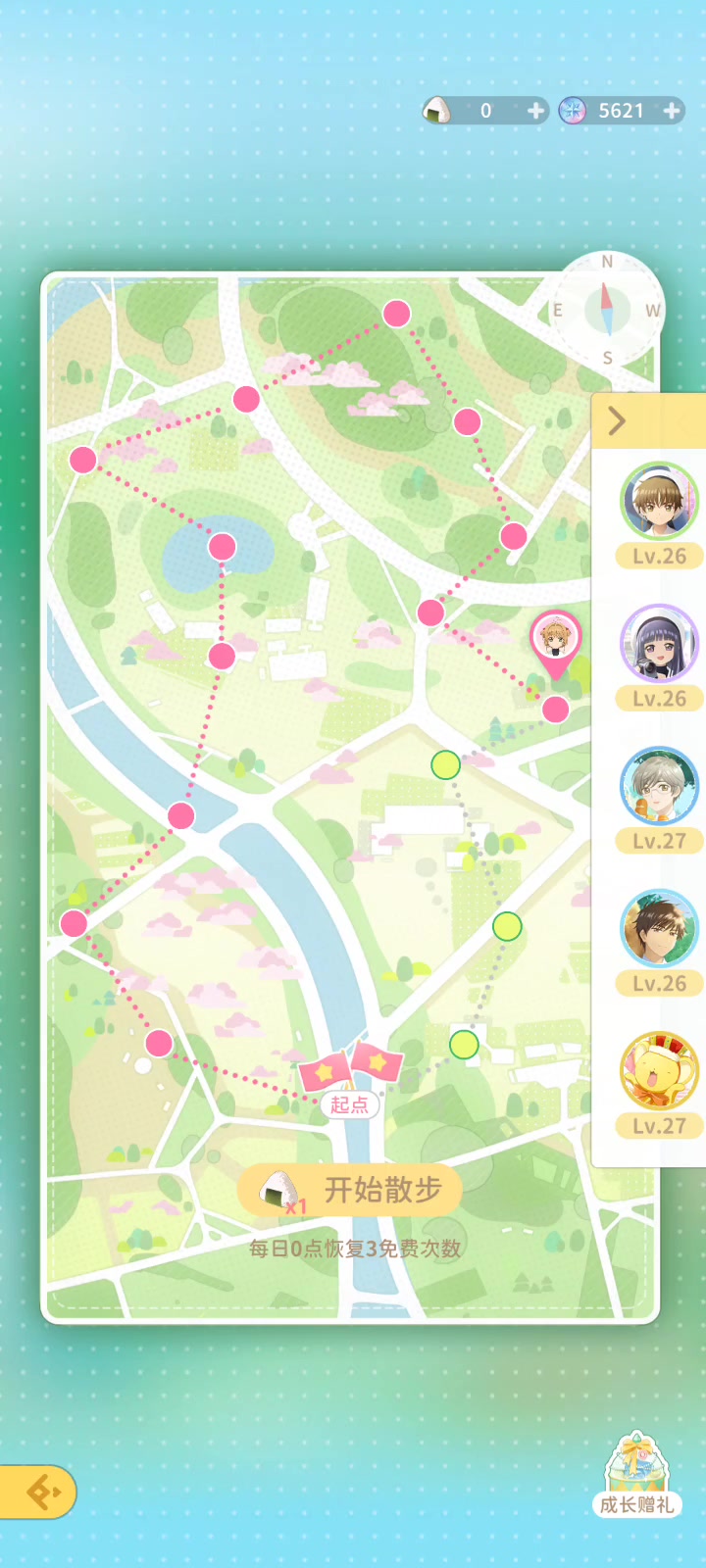Viewport: 706px width, 1568px height.
Task: Pick the dark-haired boy above Kero
Action: pos(659,928)
